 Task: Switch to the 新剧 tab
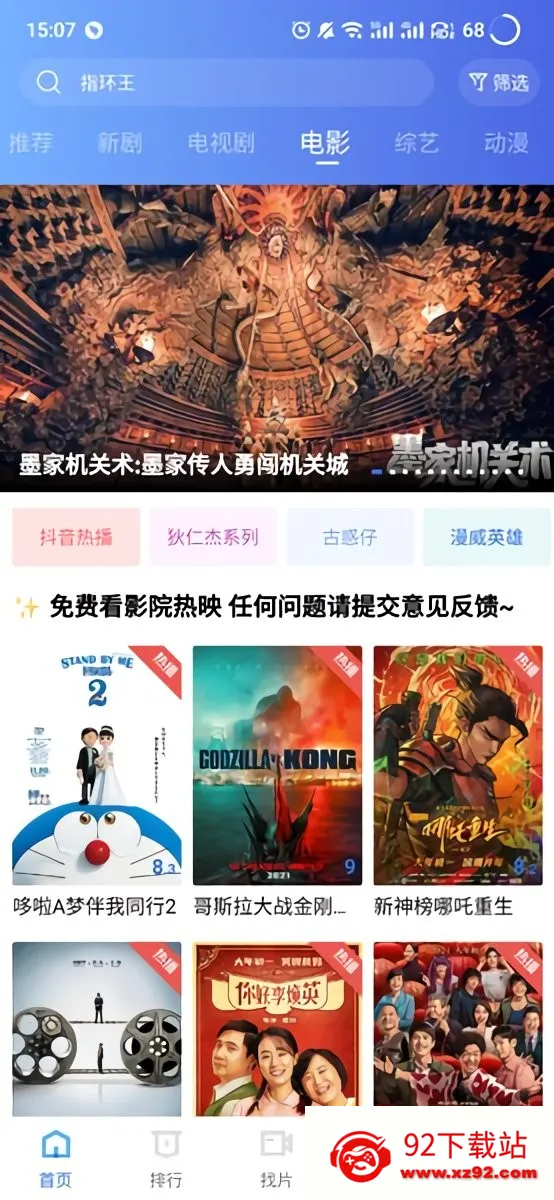tap(120, 142)
